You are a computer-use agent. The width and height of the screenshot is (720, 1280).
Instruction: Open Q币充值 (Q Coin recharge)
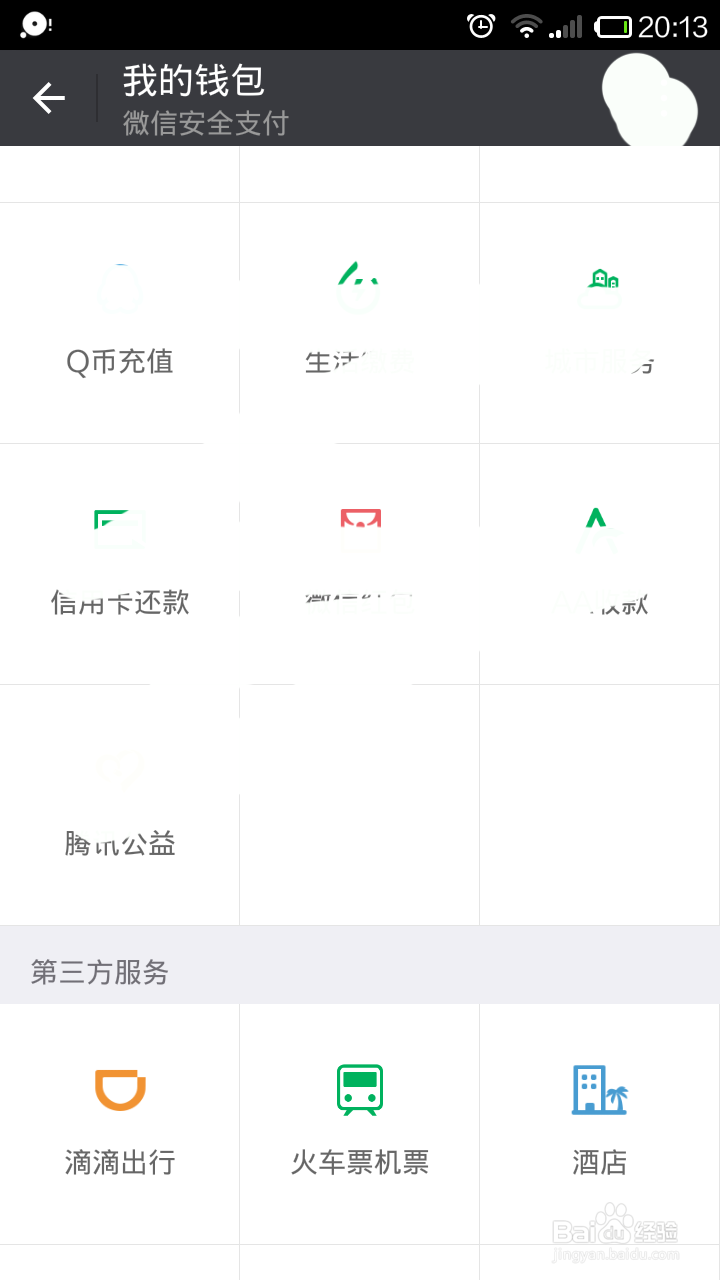[119, 320]
